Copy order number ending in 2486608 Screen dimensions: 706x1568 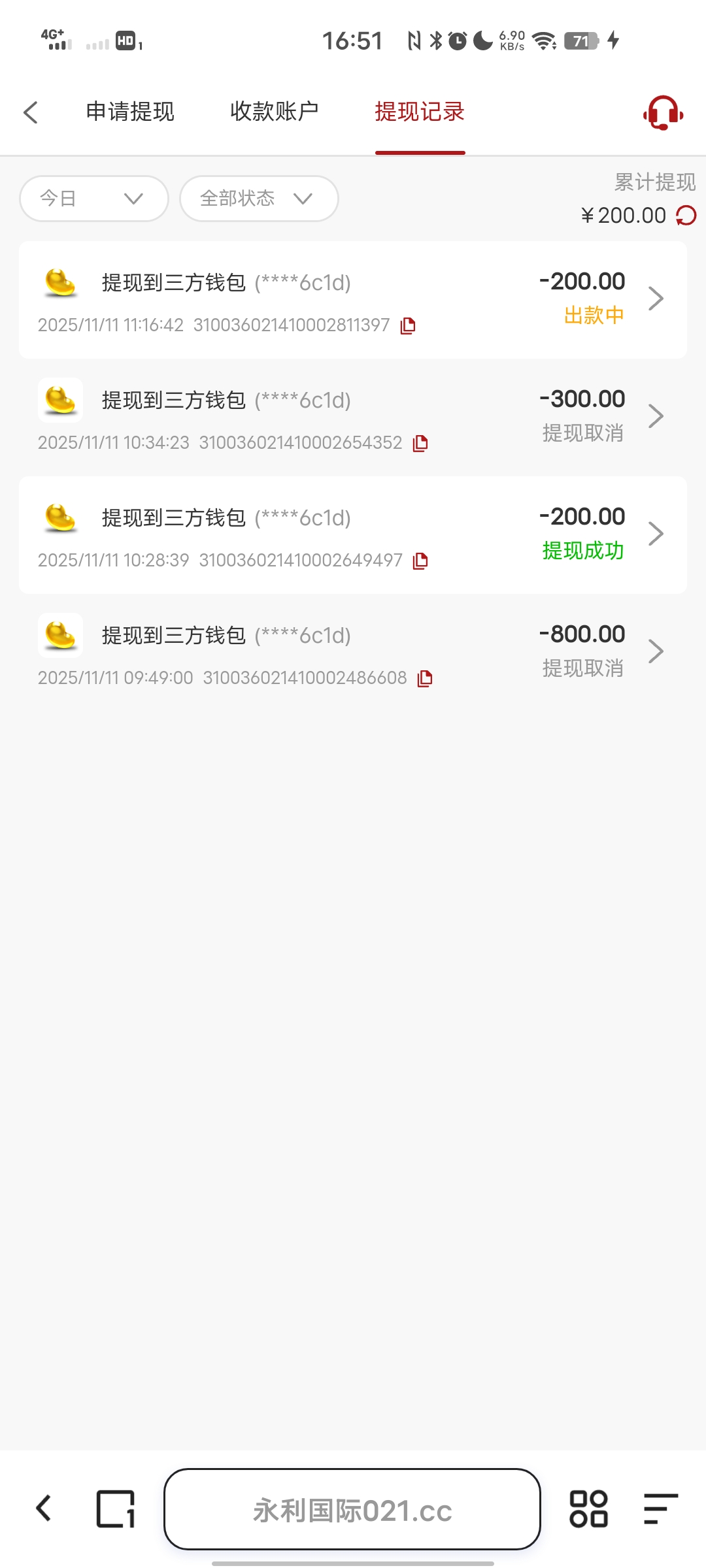point(425,678)
